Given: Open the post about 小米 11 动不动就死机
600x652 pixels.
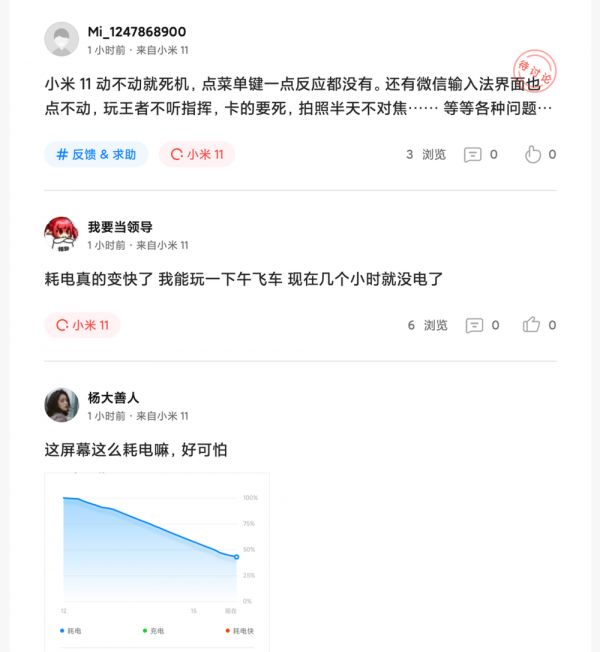Looking at the screenshot, I should 298,97.
